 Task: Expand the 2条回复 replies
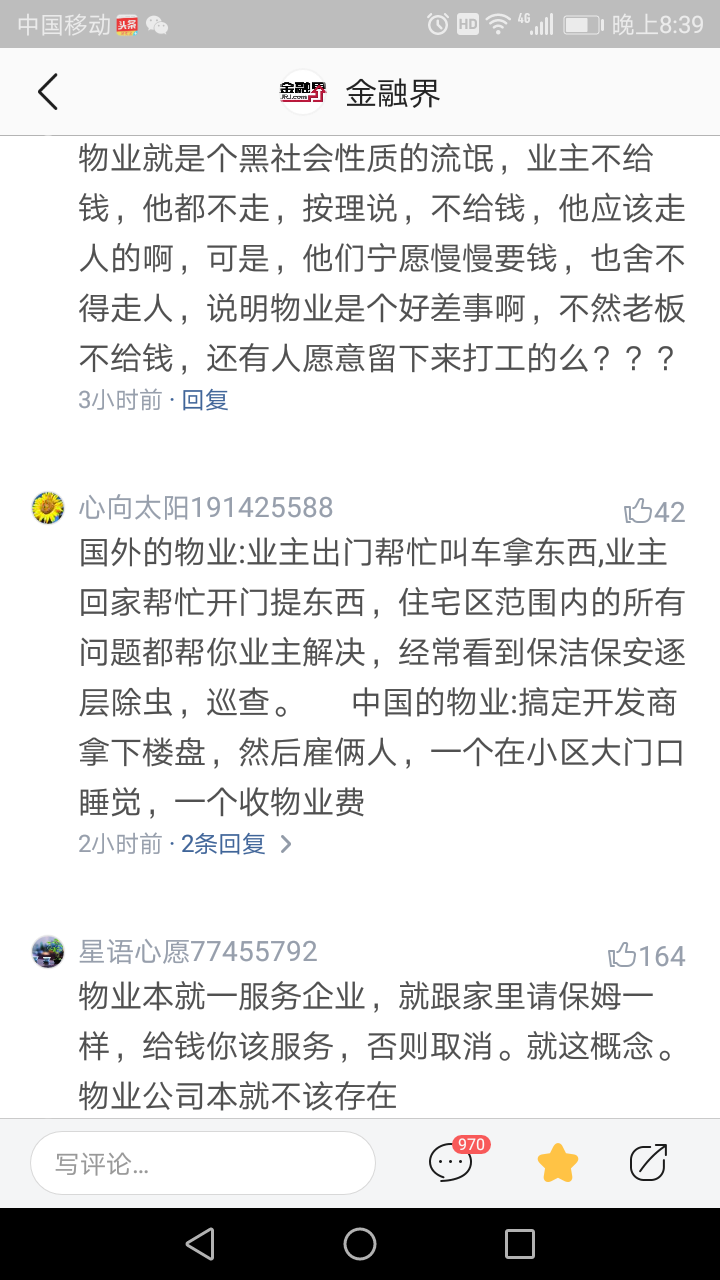[x=236, y=844]
